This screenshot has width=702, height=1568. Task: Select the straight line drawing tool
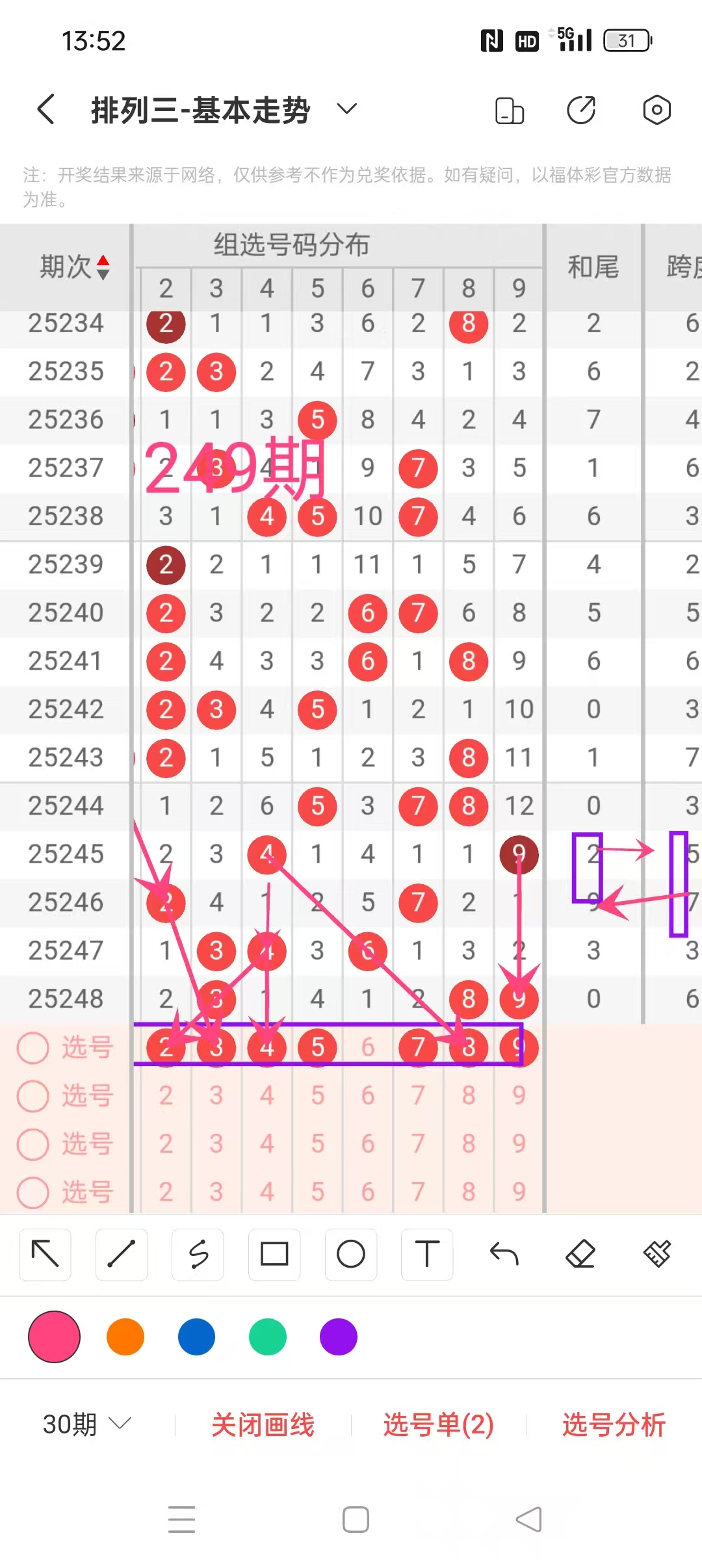(122, 1254)
